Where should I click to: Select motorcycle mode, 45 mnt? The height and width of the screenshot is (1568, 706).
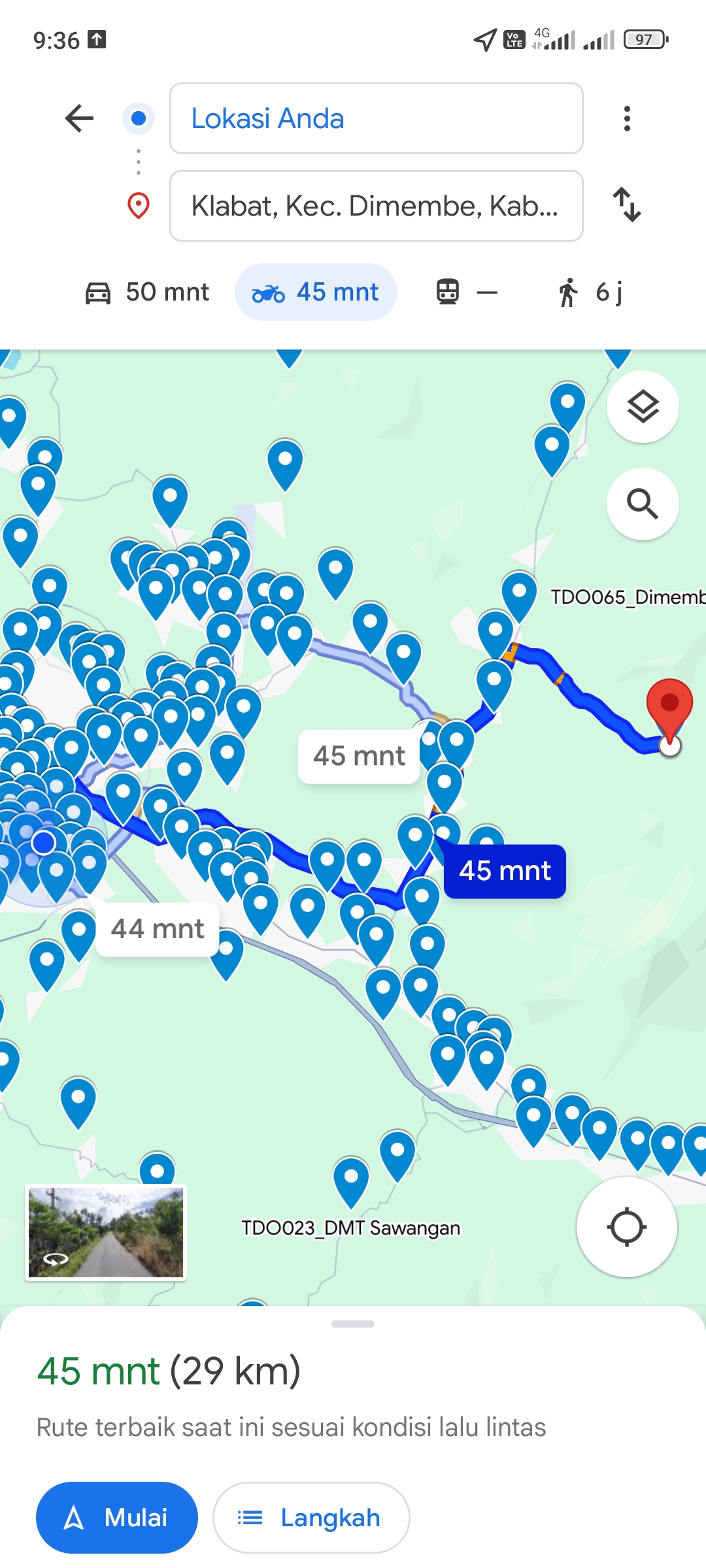pos(316,292)
